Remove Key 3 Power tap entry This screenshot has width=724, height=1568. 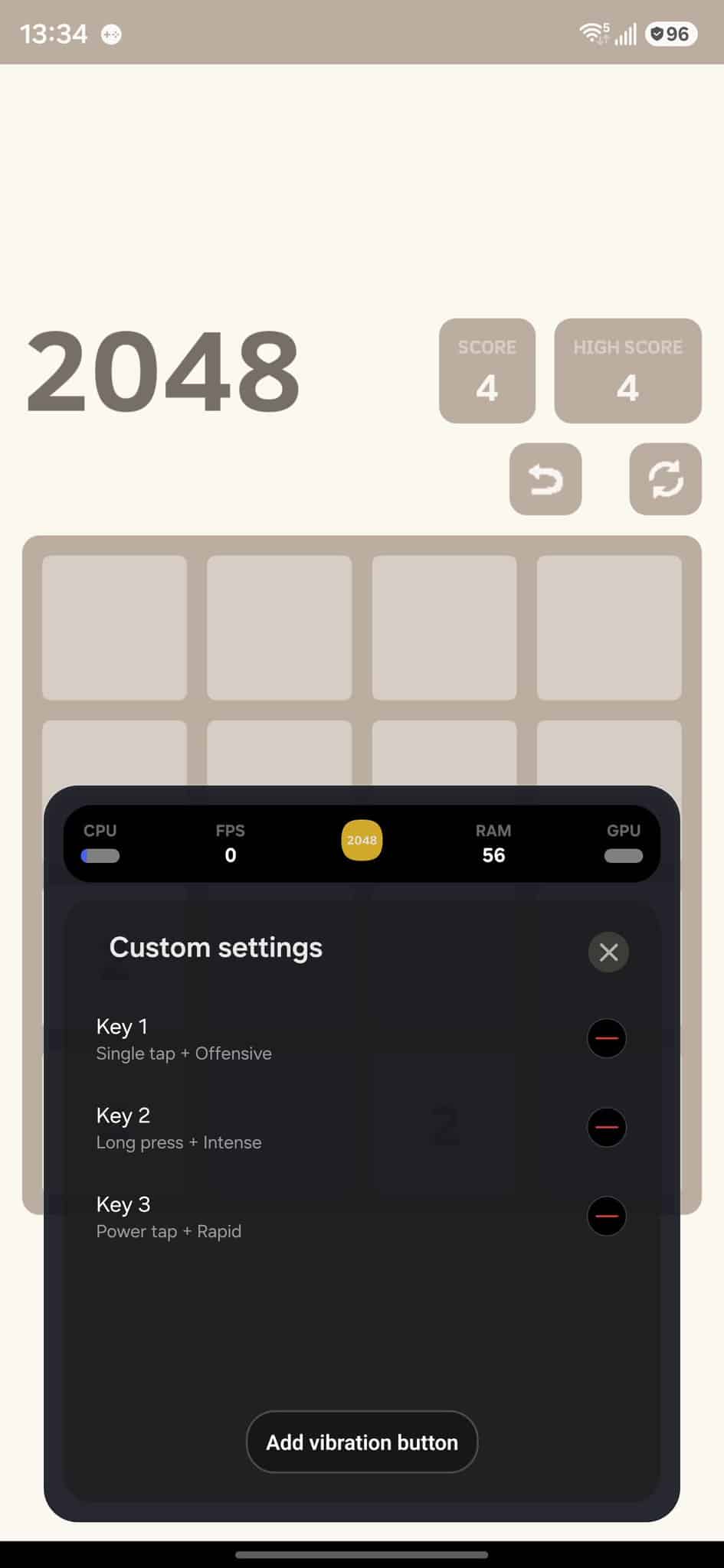(606, 1216)
